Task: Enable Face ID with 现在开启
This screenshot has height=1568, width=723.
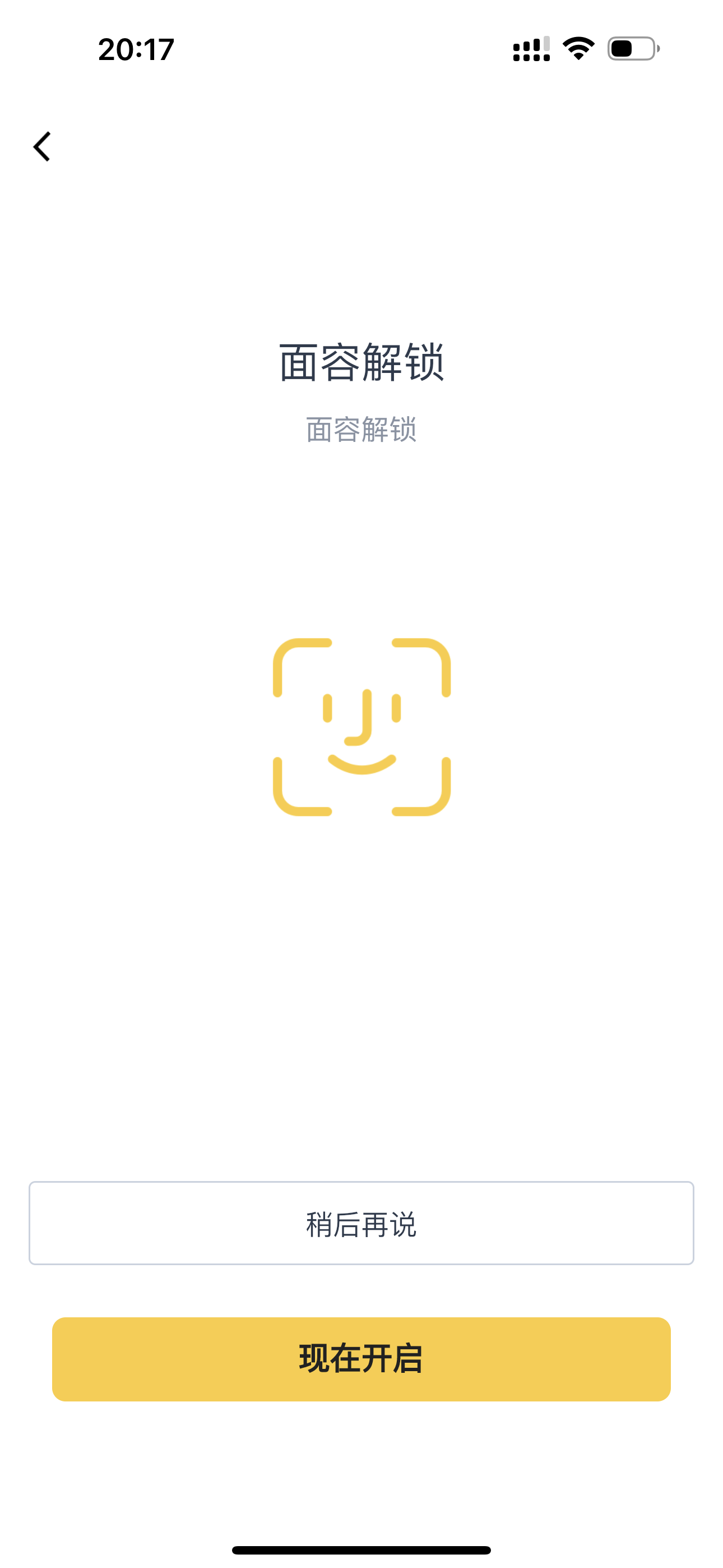Action: 361,1359
